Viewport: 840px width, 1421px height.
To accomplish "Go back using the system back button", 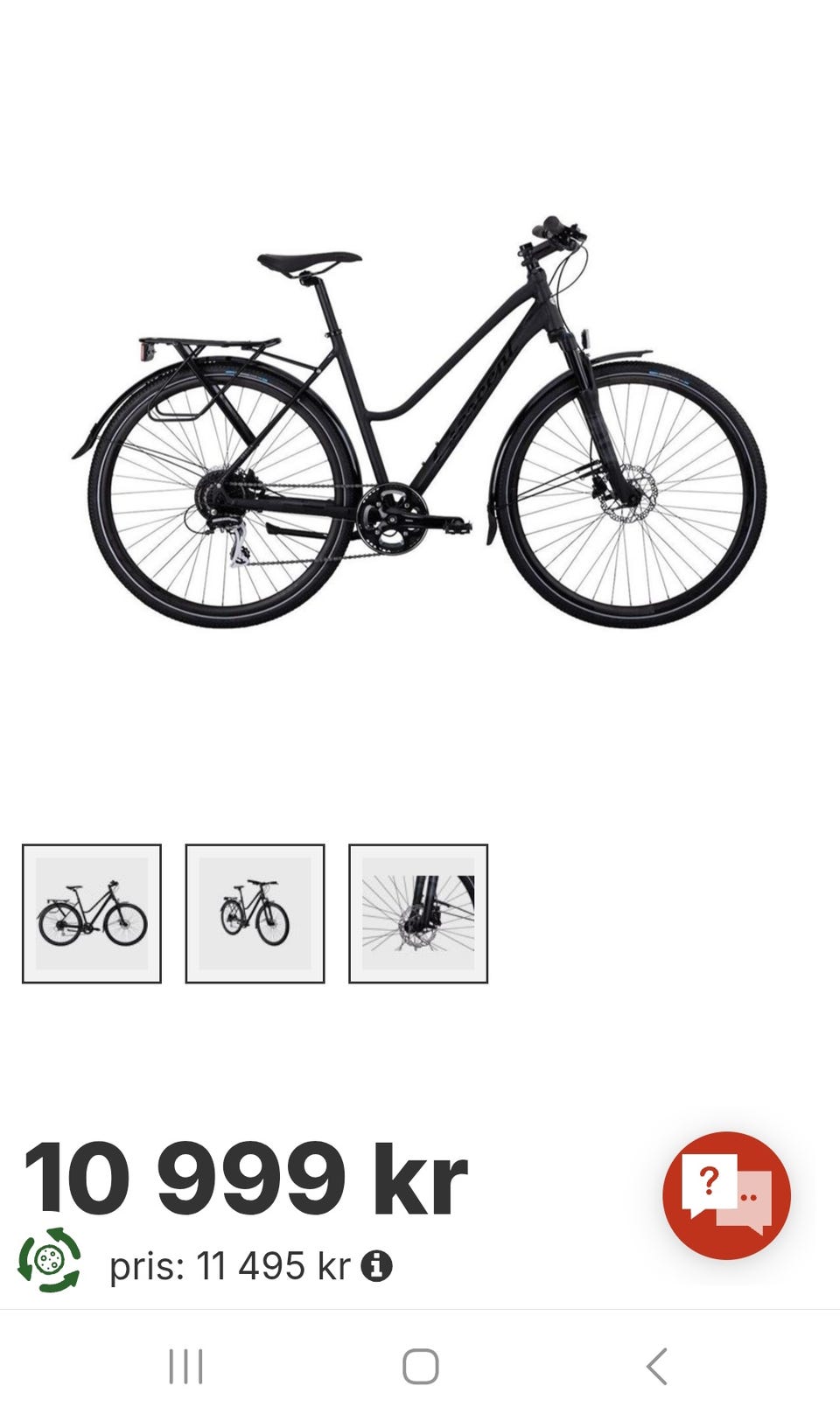I will click(x=656, y=1366).
